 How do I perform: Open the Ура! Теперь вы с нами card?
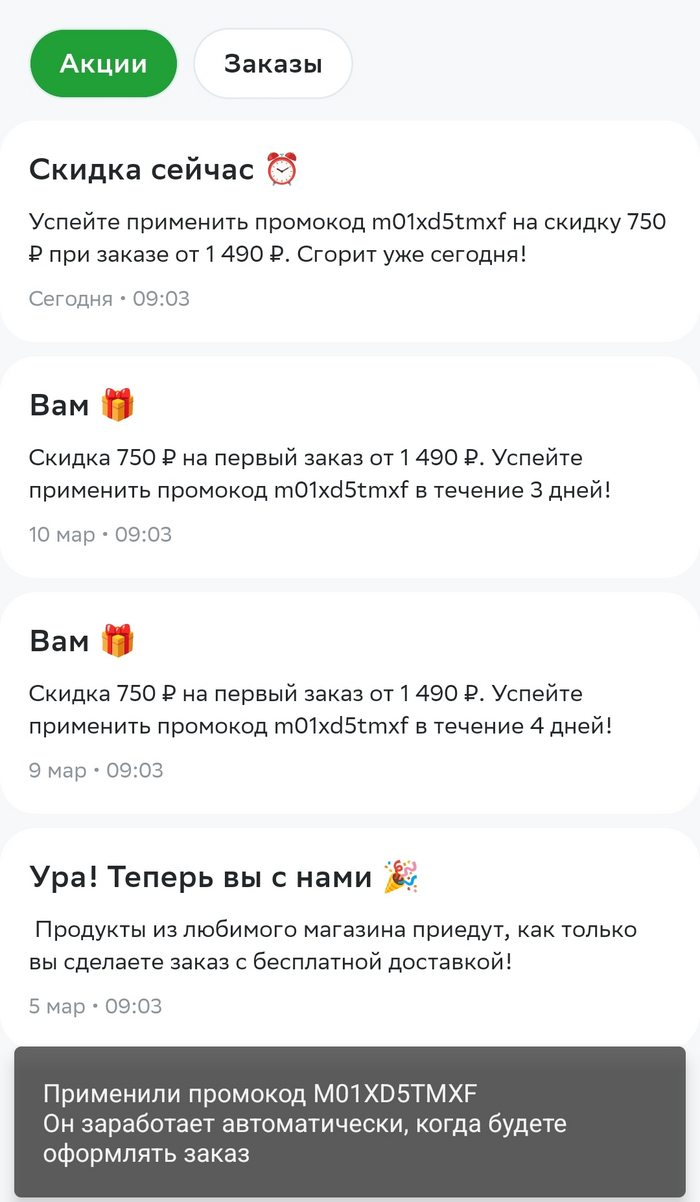click(348, 935)
